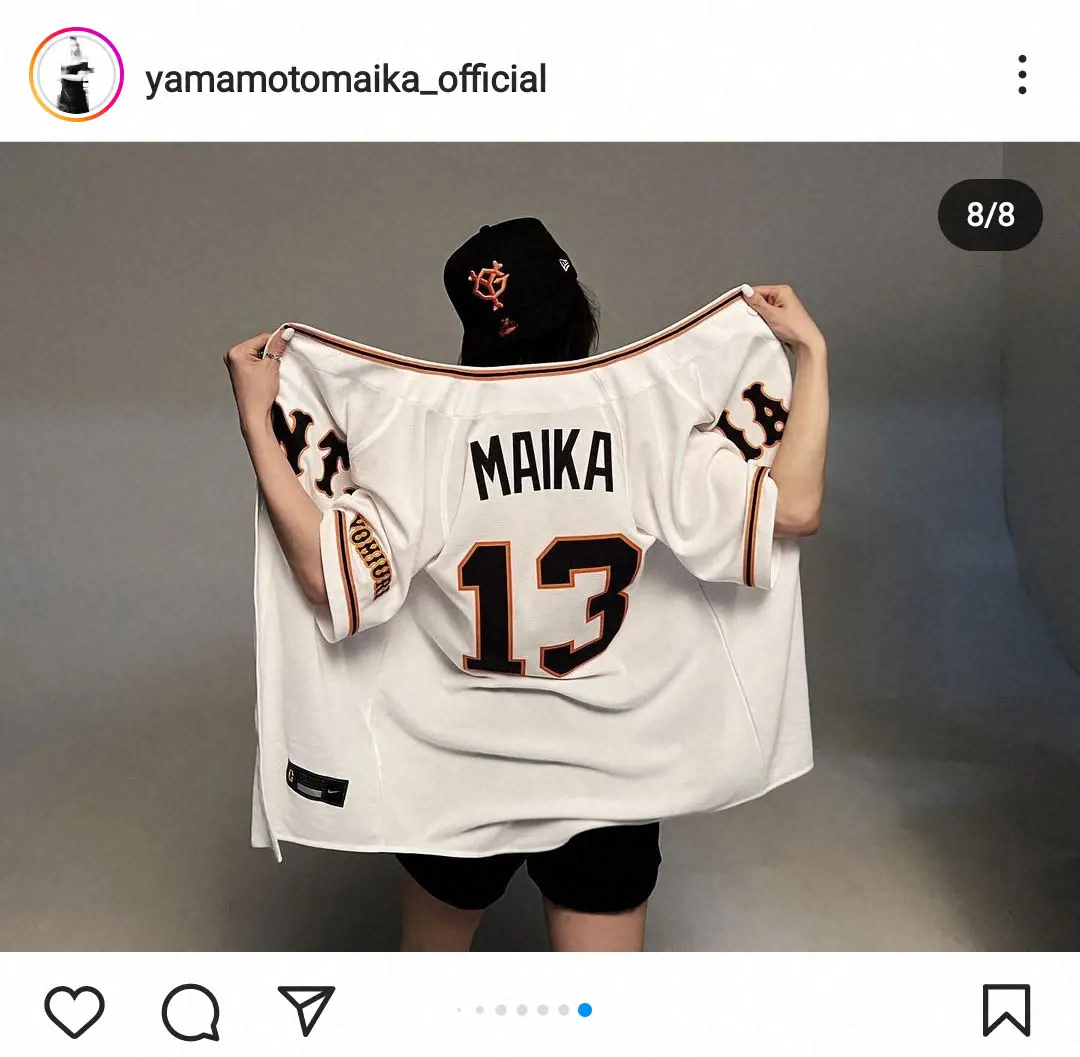The image size is (1080, 1057).
Task: Open the post's three-dot overflow menu
Action: click(x=1021, y=75)
